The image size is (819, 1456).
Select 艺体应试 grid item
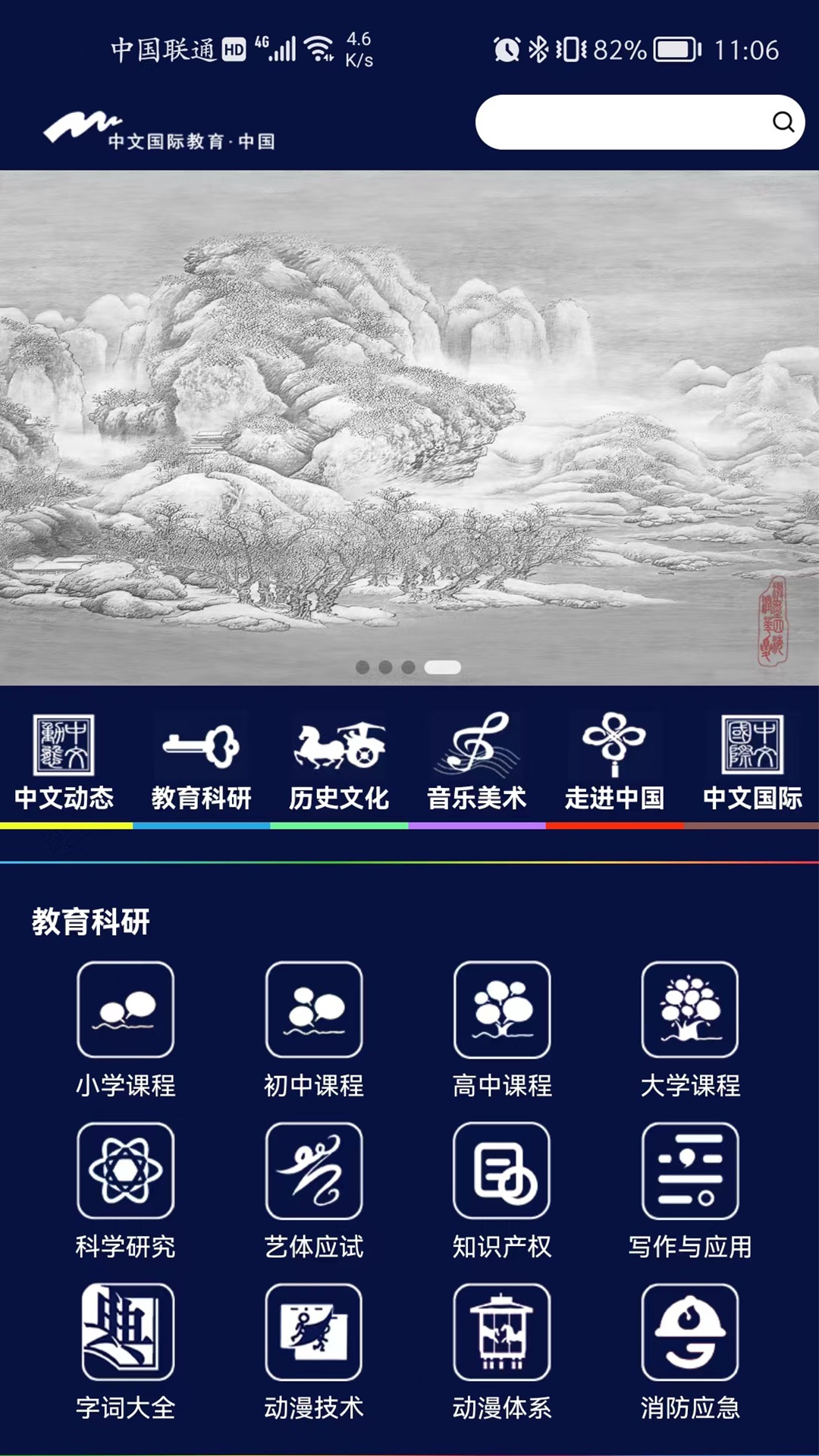[314, 1189]
